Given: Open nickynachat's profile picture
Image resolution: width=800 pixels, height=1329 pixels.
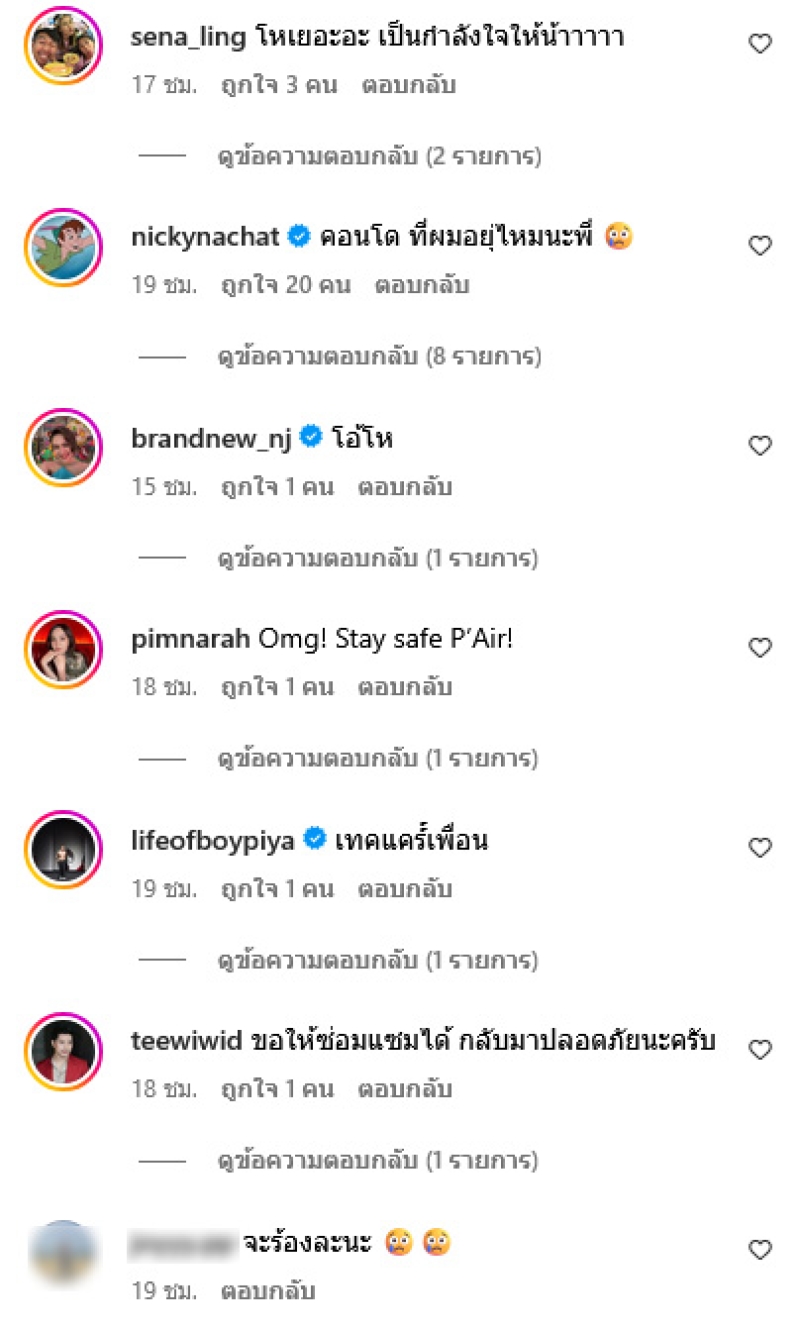Looking at the screenshot, I should 63,245.
